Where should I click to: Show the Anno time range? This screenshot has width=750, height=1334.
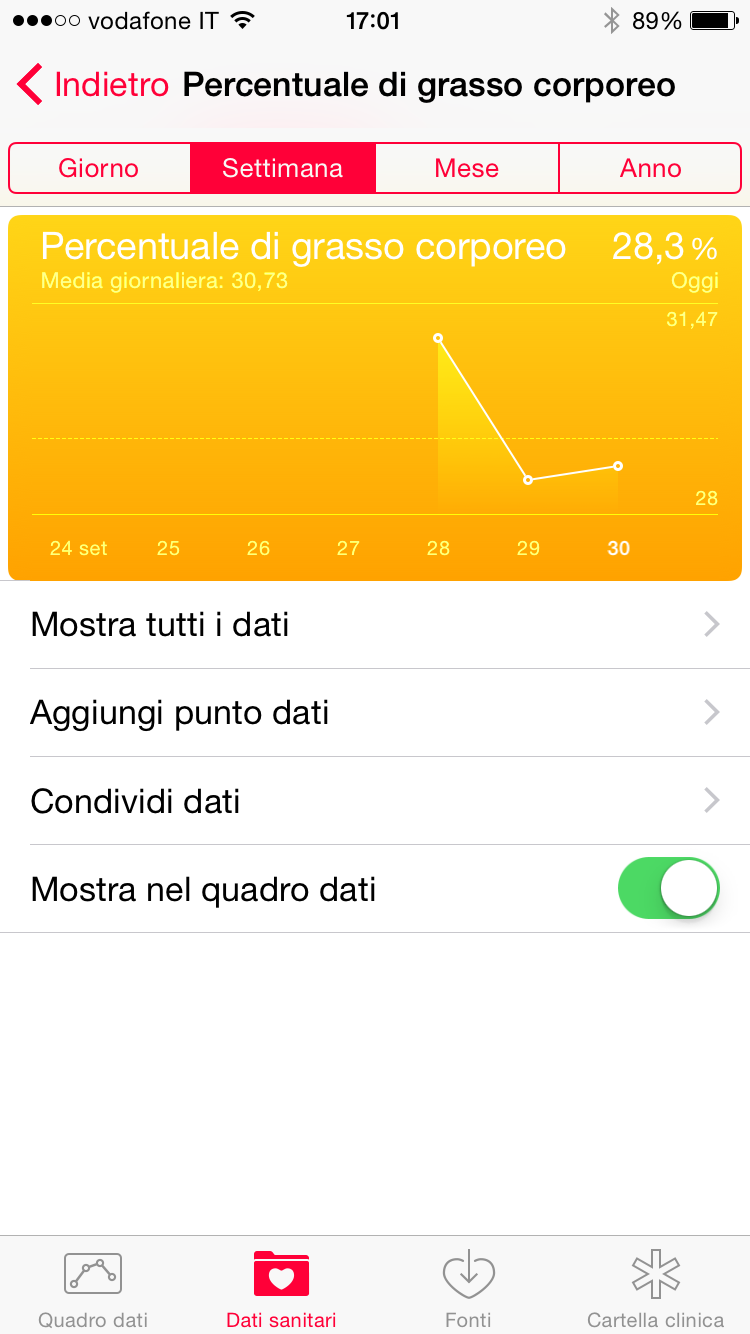pyautogui.click(x=650, y=168)
